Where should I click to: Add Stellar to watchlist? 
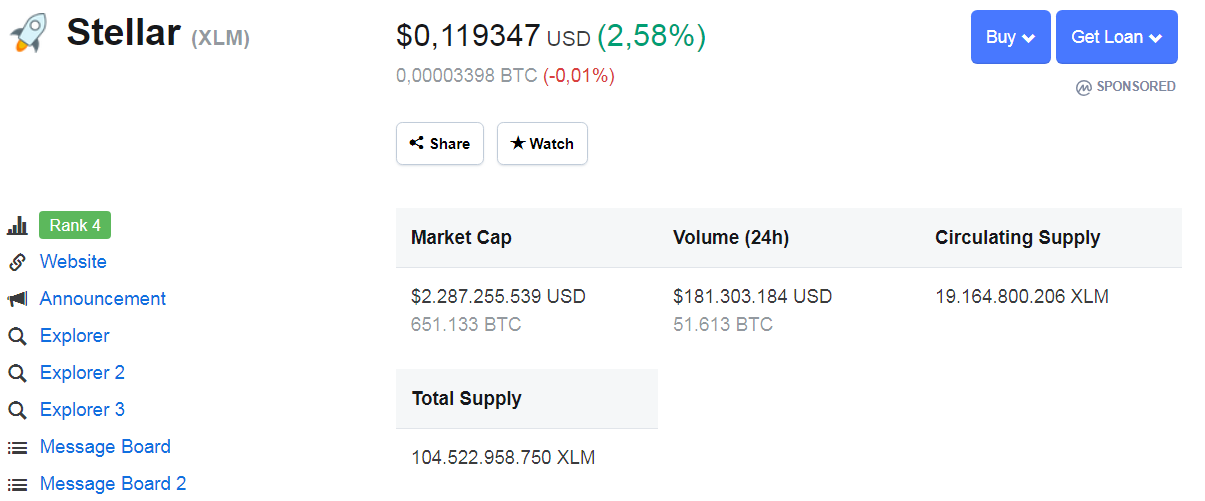(x=542, y=143)
